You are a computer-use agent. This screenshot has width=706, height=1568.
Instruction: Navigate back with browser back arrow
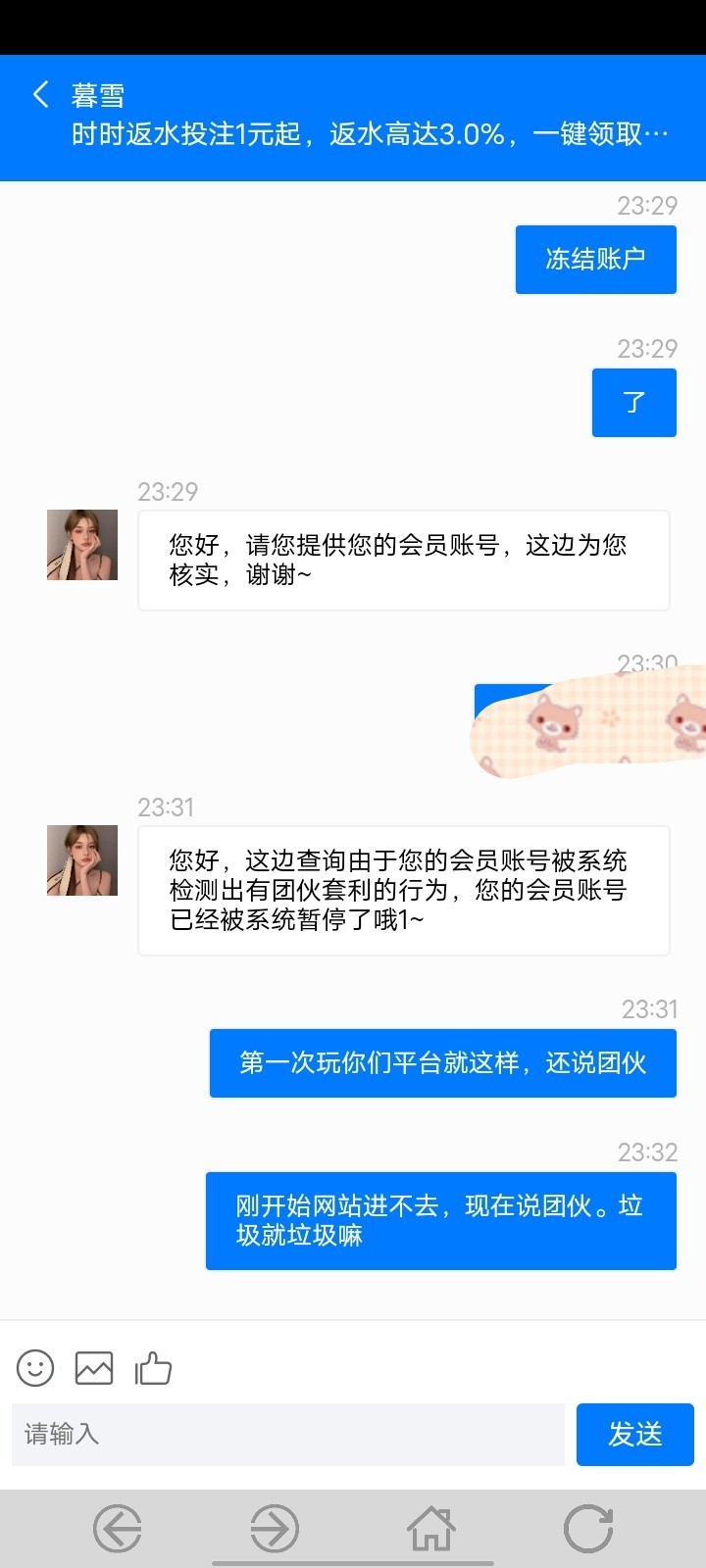pos(118,1529)
